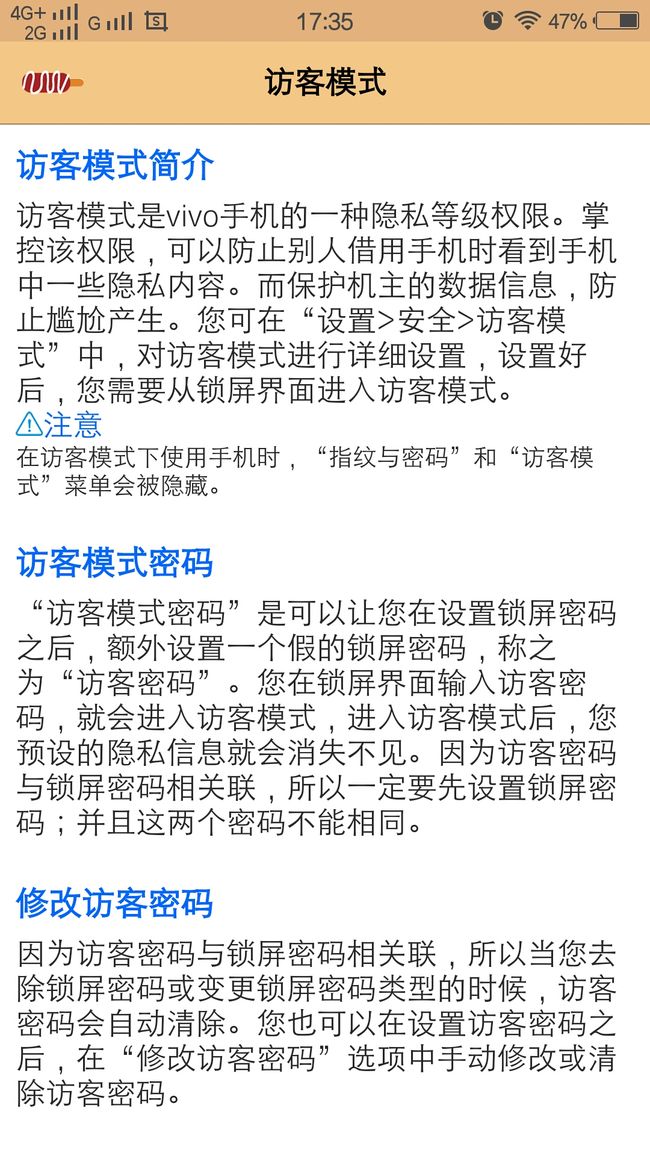Tap the corn dog back icon in header
The width and height of the screenshot is (650, 1156).
point(52,83)
